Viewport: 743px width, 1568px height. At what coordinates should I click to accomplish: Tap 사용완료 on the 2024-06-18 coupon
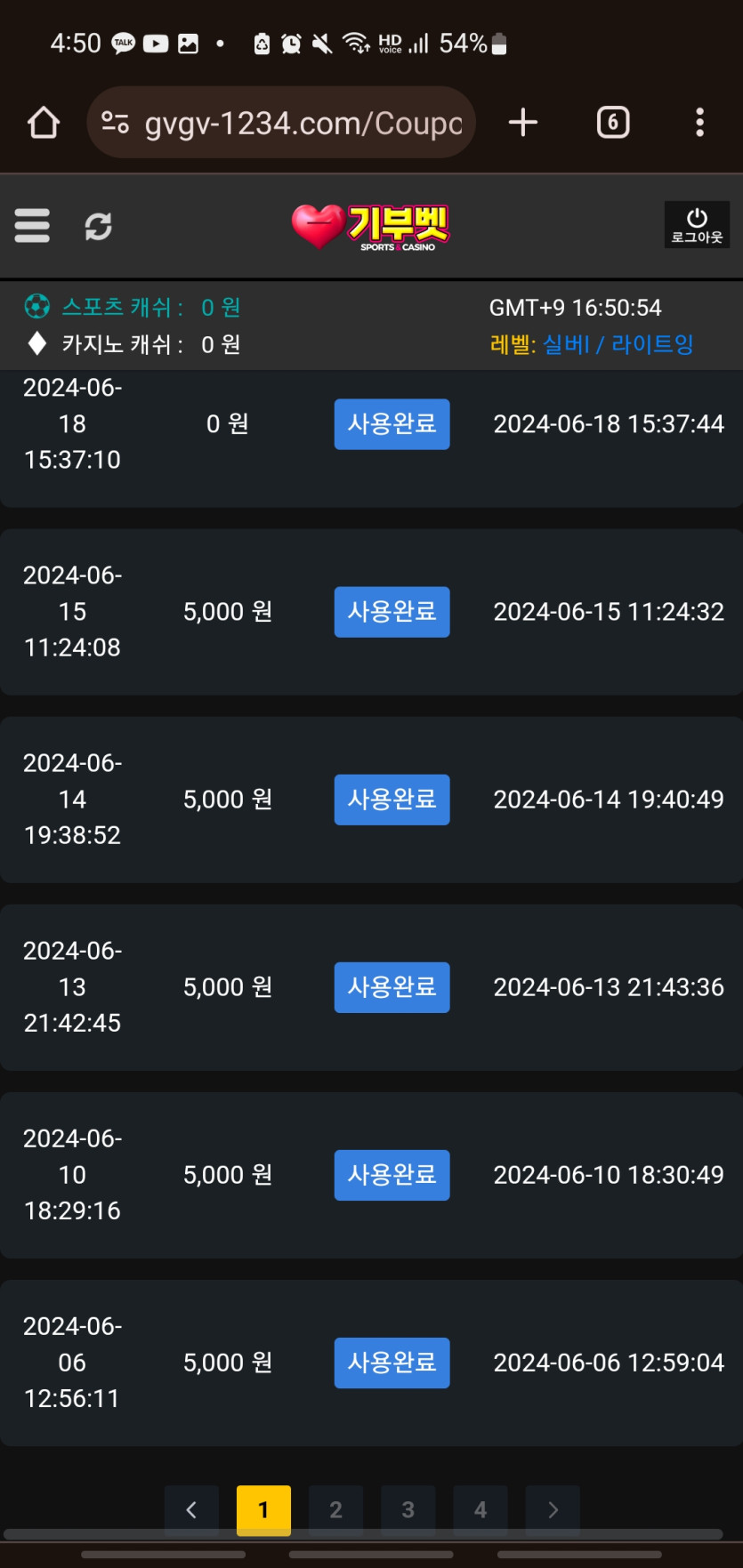pyautogui.click(x=392, y=424)
